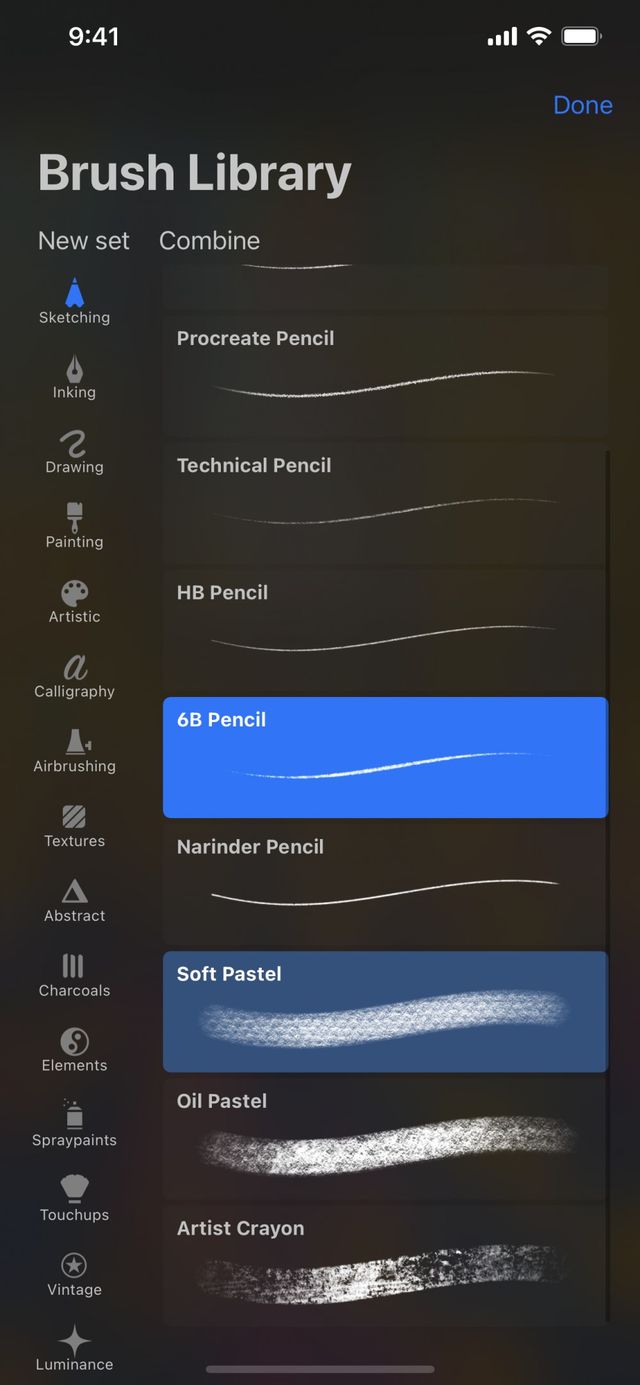This screenshot has height=1385, width=640.
Task: Open the Calligraphy brush set
Action: pyautogui.click(x=74, y=677)
